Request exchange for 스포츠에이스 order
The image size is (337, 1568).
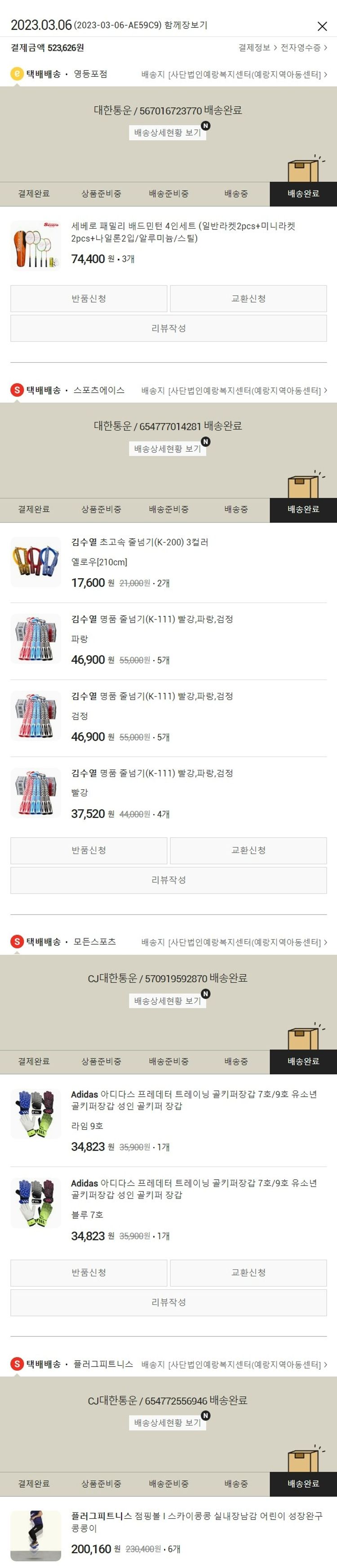248,850
